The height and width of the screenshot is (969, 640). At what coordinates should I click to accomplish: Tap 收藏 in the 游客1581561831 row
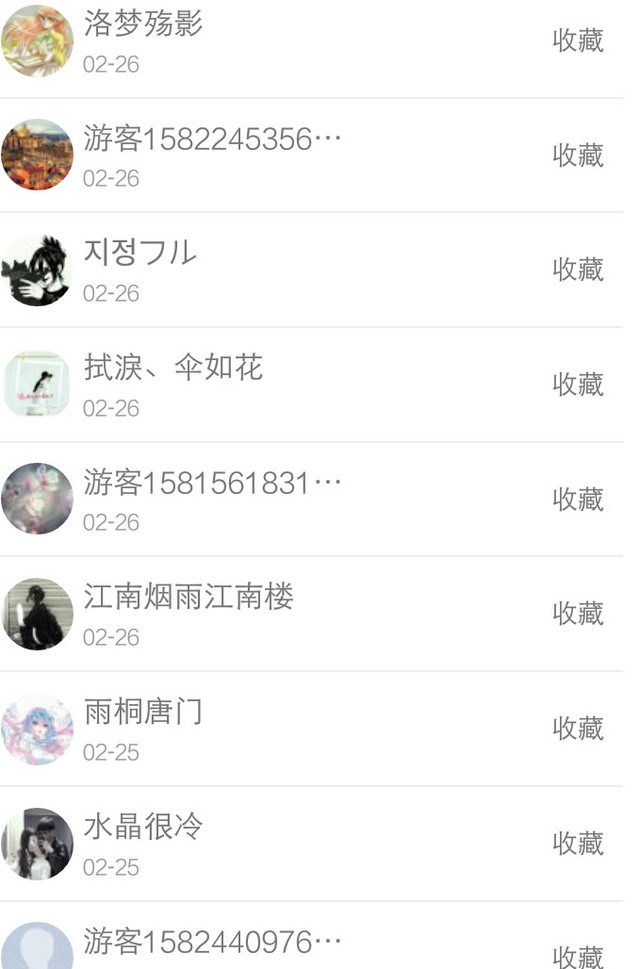(578, 499)
